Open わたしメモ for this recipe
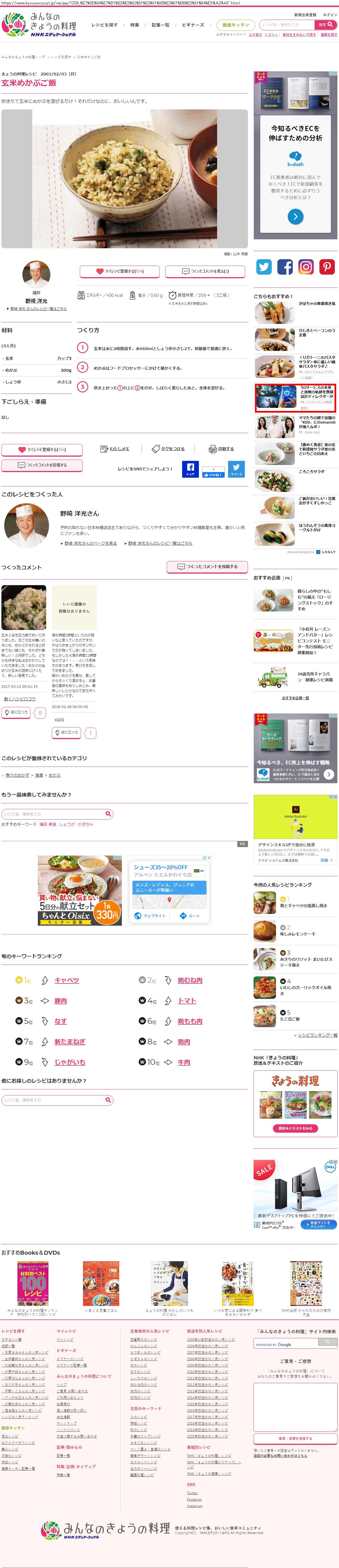Image resolution: width=339 pixels, height=1568 pixels. [115, 449]
